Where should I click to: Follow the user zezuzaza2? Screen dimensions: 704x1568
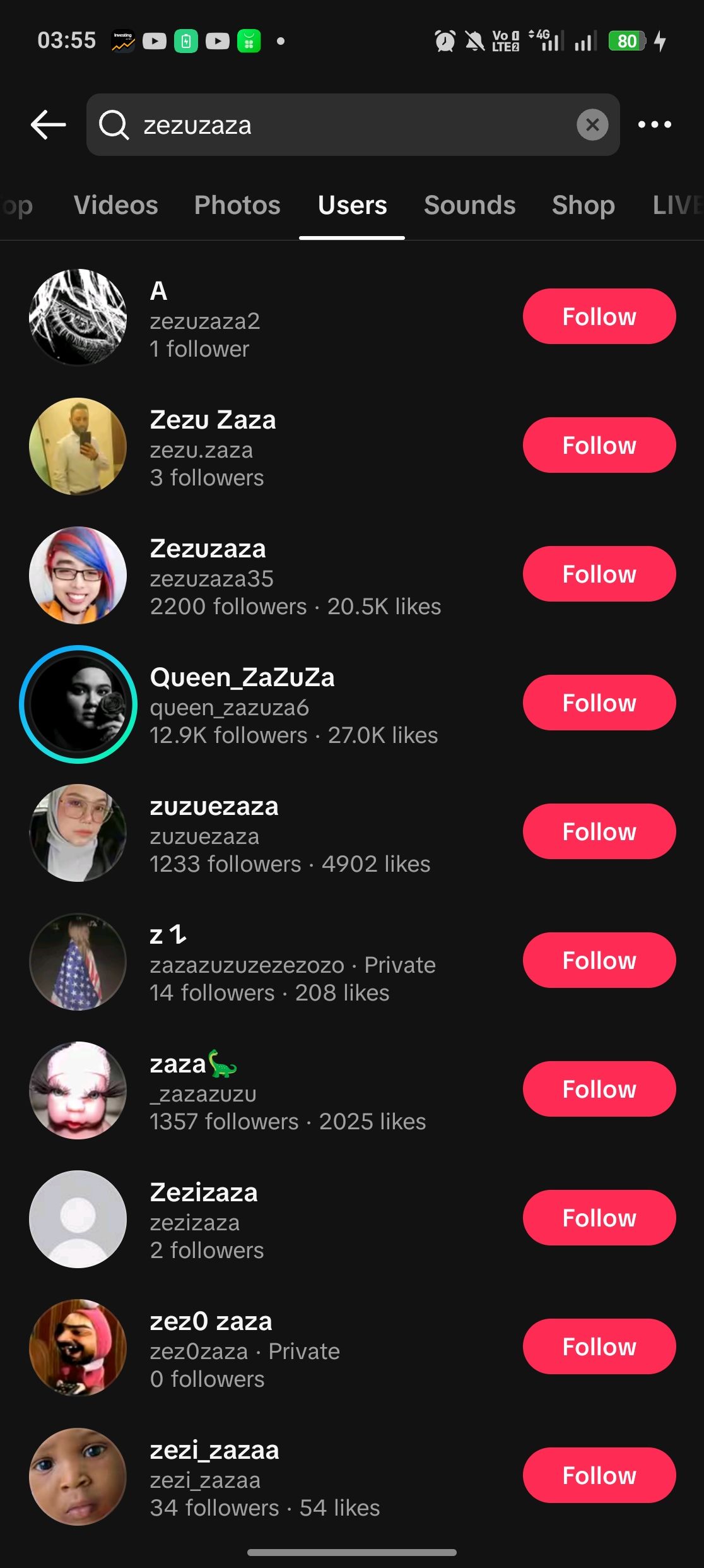pos(599,316)
